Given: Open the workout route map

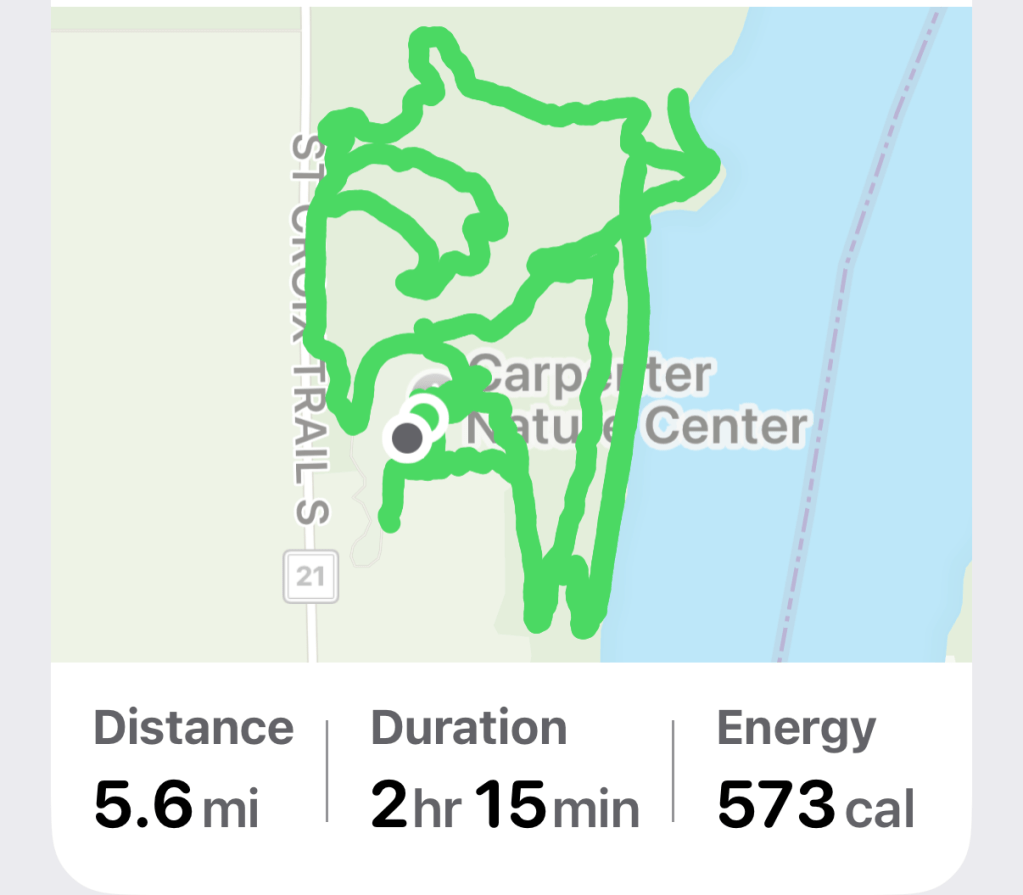Looking at the screenshot, I should 510,335.
